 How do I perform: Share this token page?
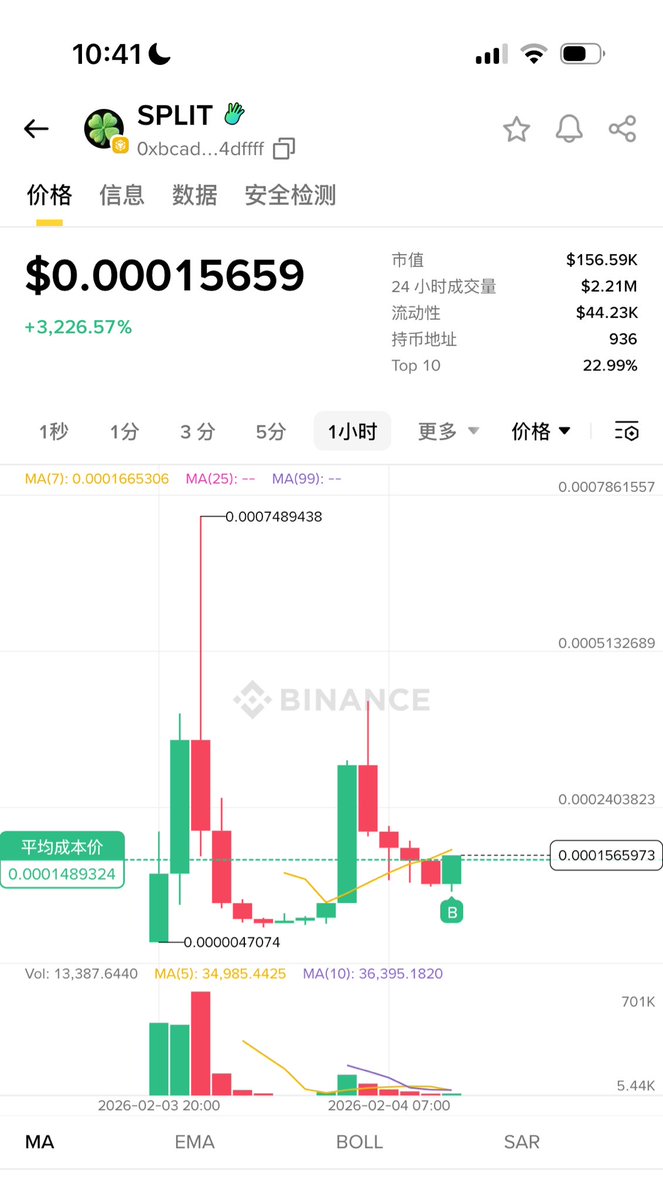coord(622,129)
